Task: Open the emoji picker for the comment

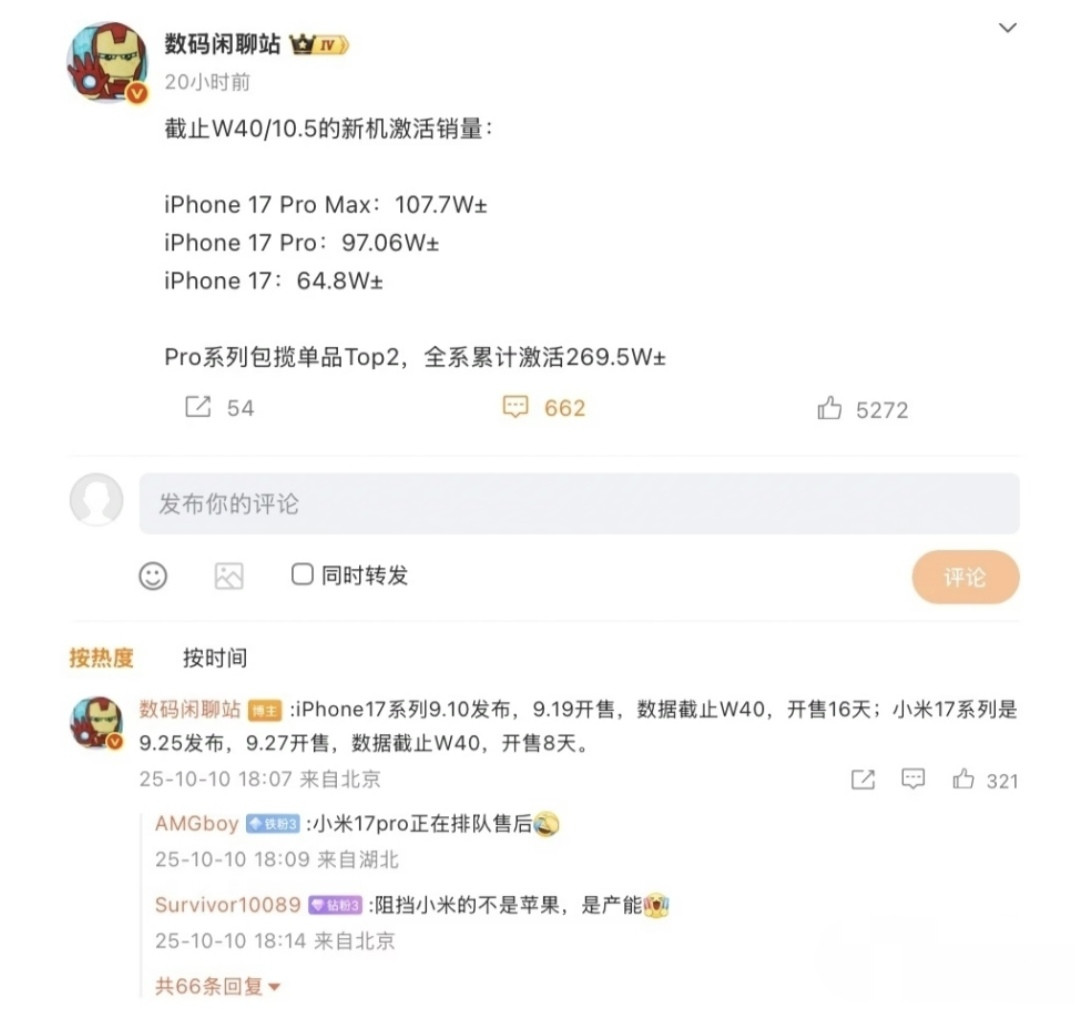Action: (x=153, y=576)
